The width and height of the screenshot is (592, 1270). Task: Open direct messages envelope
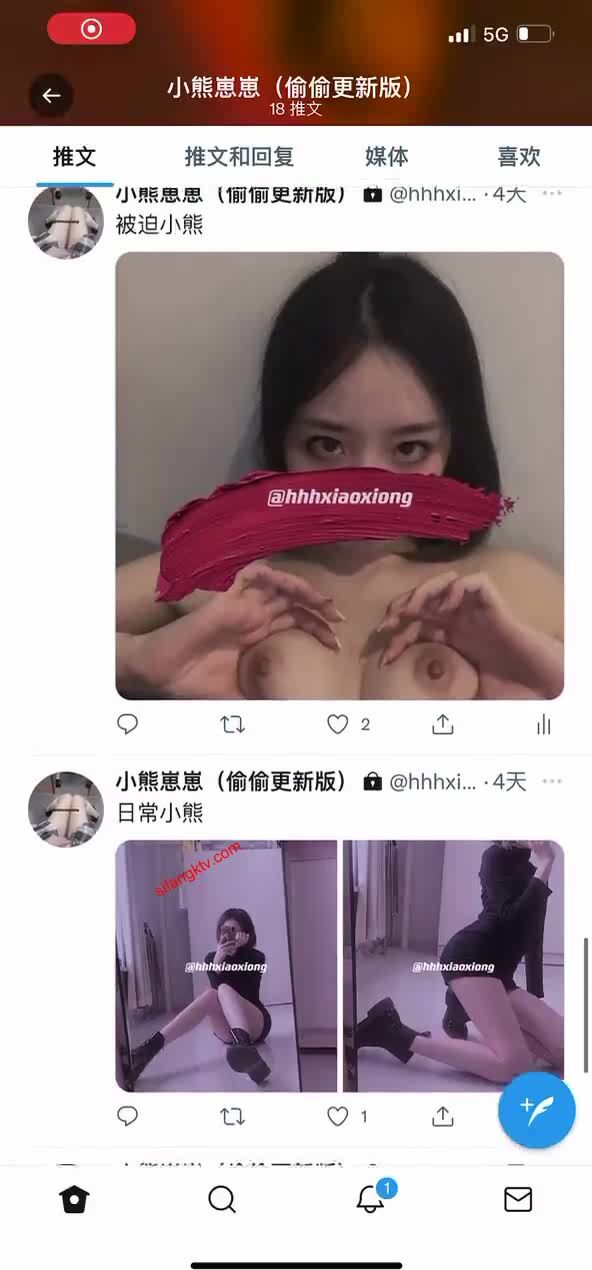click(x=518, y=1199)
